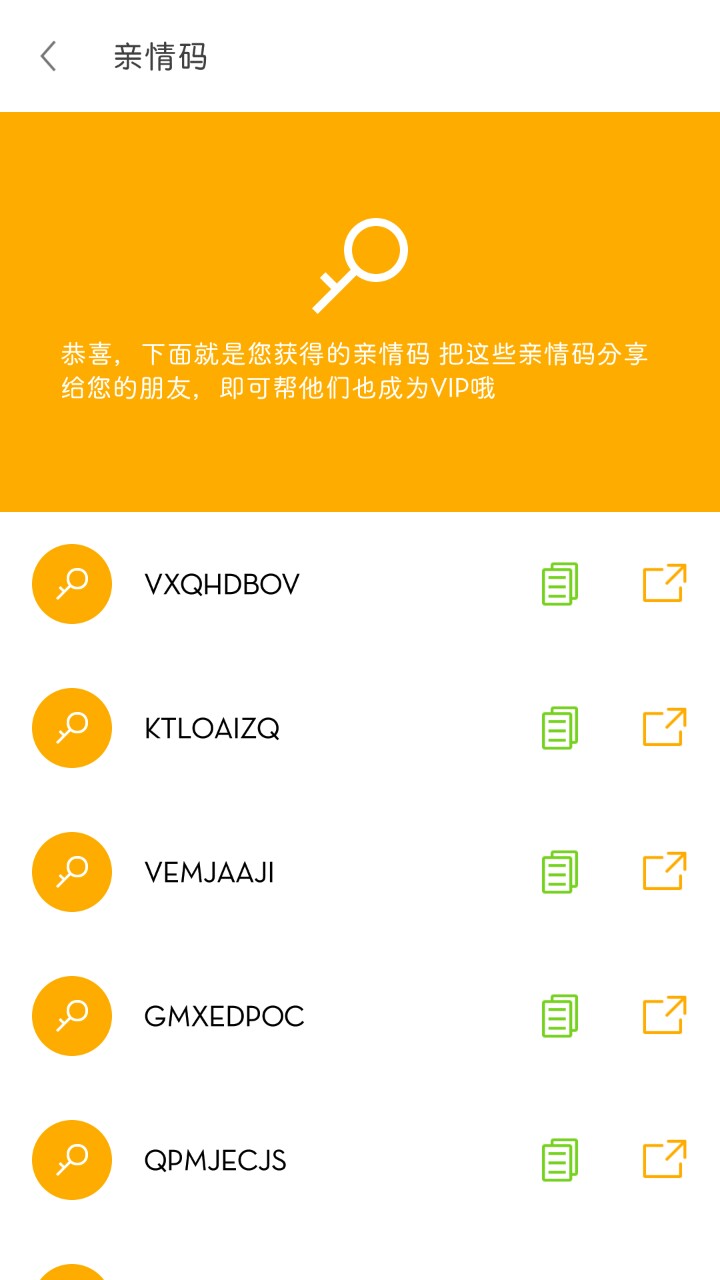Share the code GMXEDPOC
This screenshot has height=1280, width=720.
pyautogui.click(x=664, y=1016)
